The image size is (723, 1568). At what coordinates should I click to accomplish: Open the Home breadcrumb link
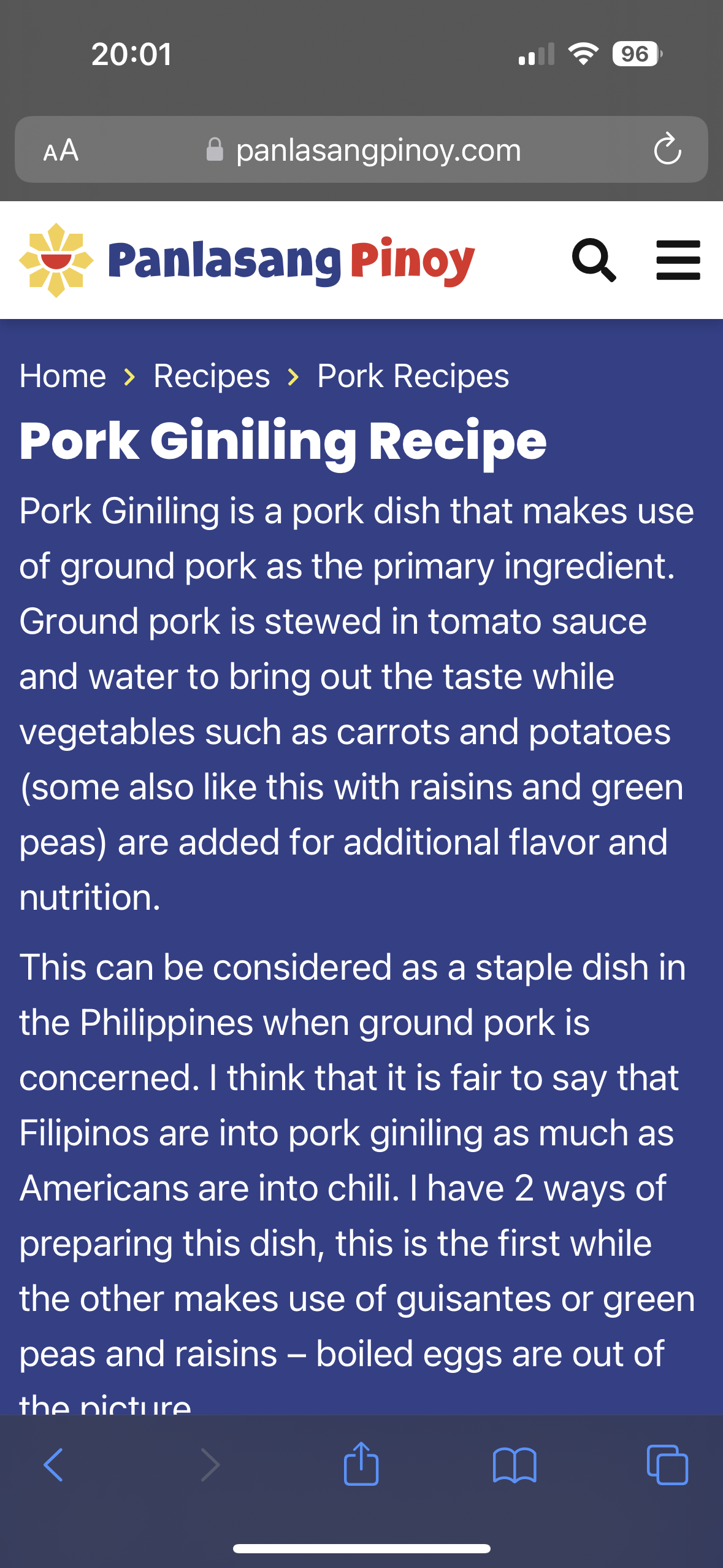pos(63,375)
